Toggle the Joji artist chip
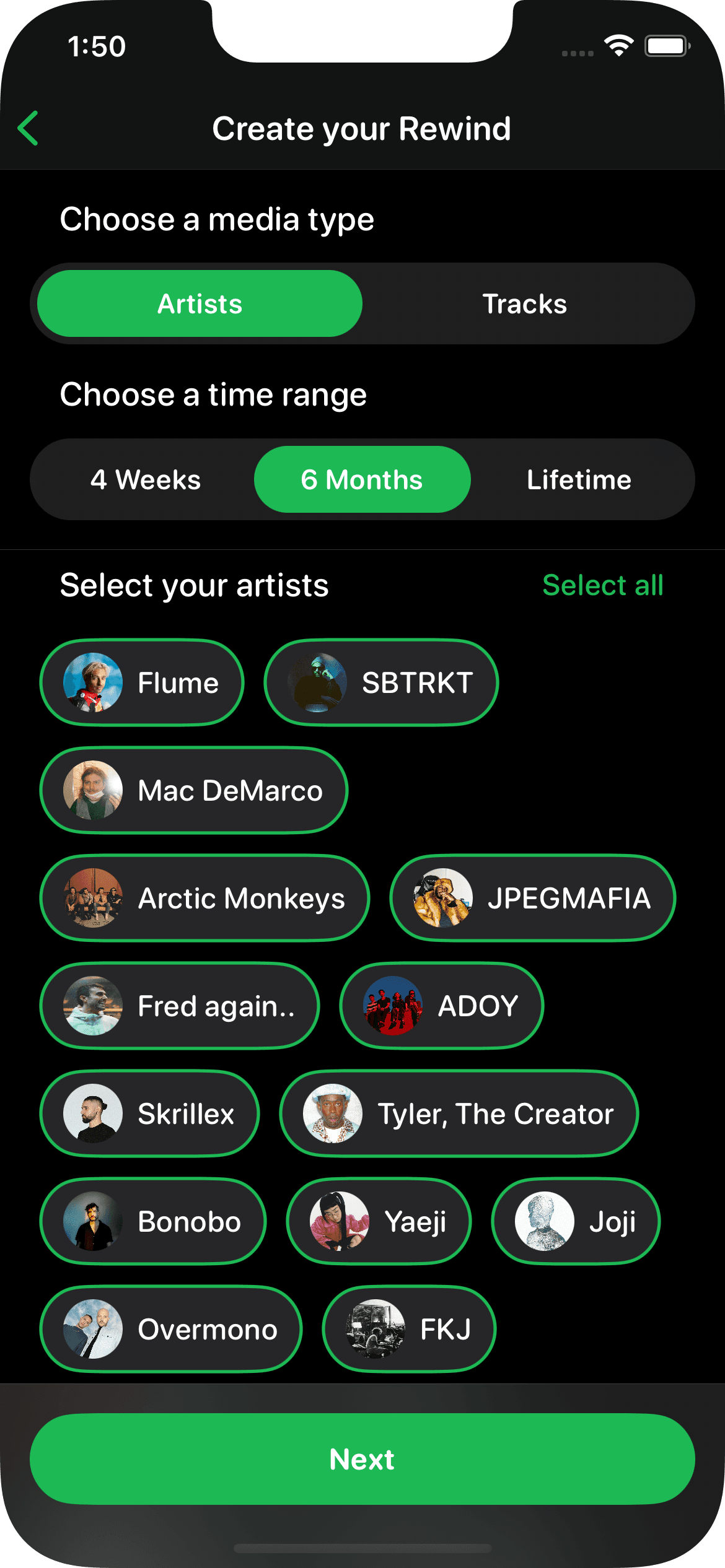The image size is (725, 1568). [x=575, y=1221]
